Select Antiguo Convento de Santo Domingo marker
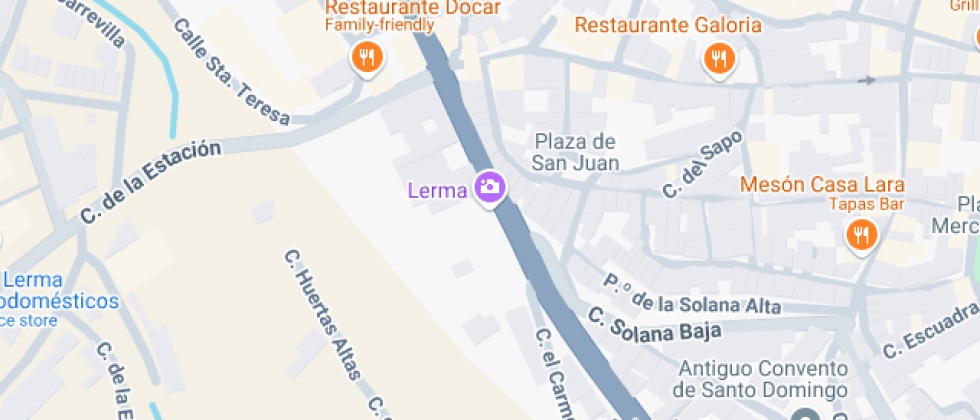Image resolution: width=980 pixels, height=420 pixels. tap(803, 416)
